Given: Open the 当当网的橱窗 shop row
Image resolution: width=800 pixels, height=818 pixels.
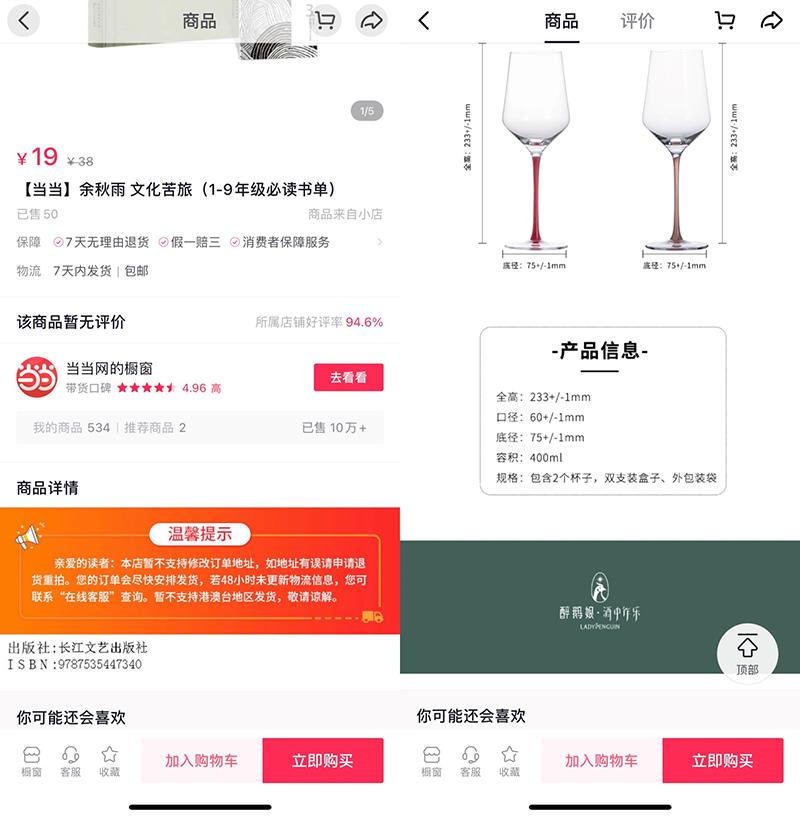Looking at the screenshot, I should [150, 377].
